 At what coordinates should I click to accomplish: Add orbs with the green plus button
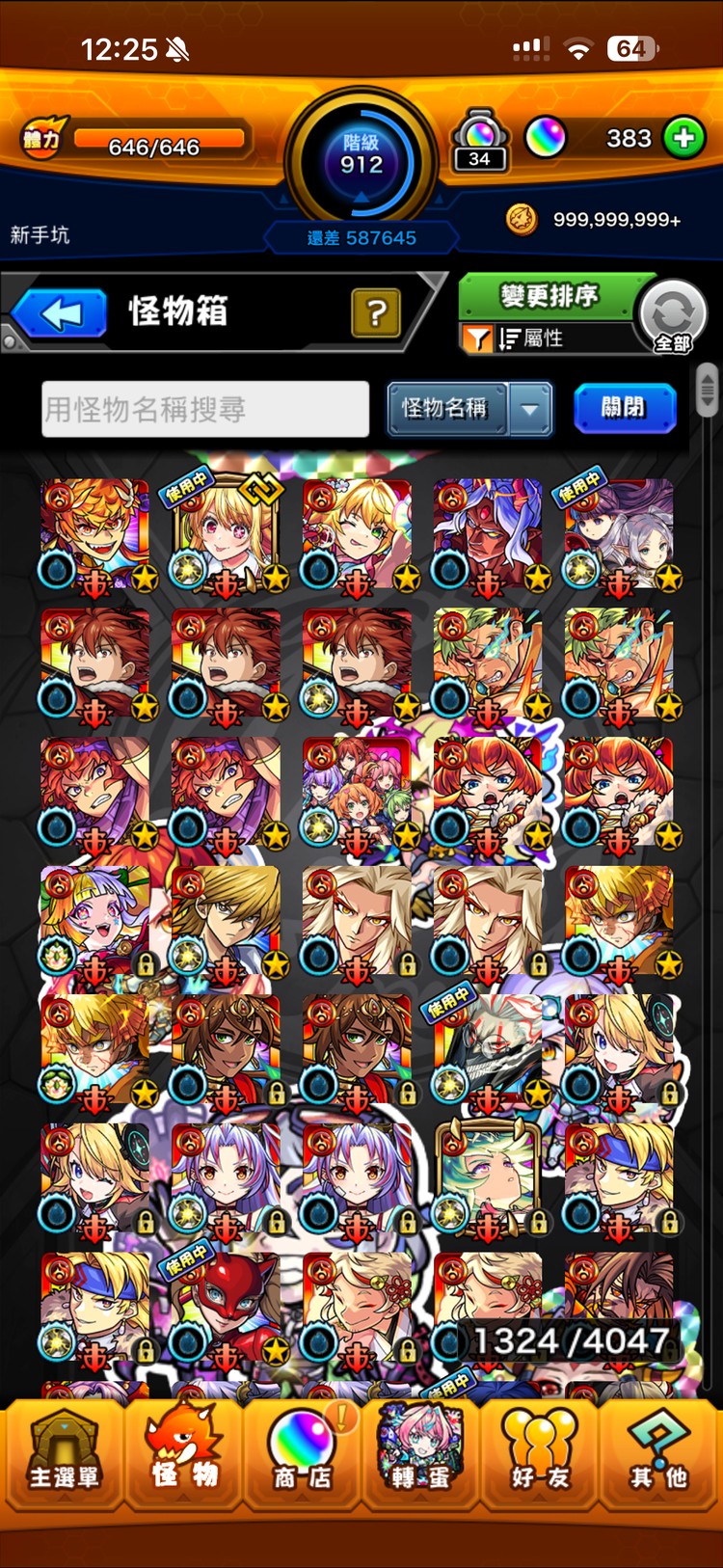(x=683, y=139)
